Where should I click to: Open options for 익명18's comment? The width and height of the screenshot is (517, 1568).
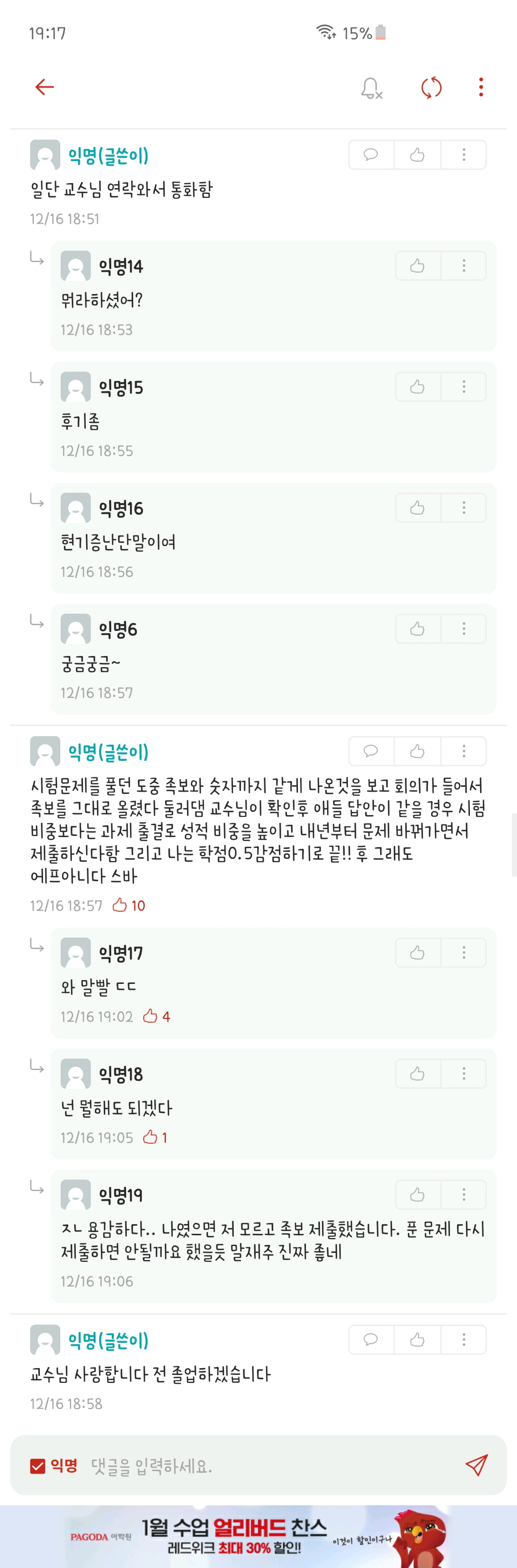[x=464, y=1074]
